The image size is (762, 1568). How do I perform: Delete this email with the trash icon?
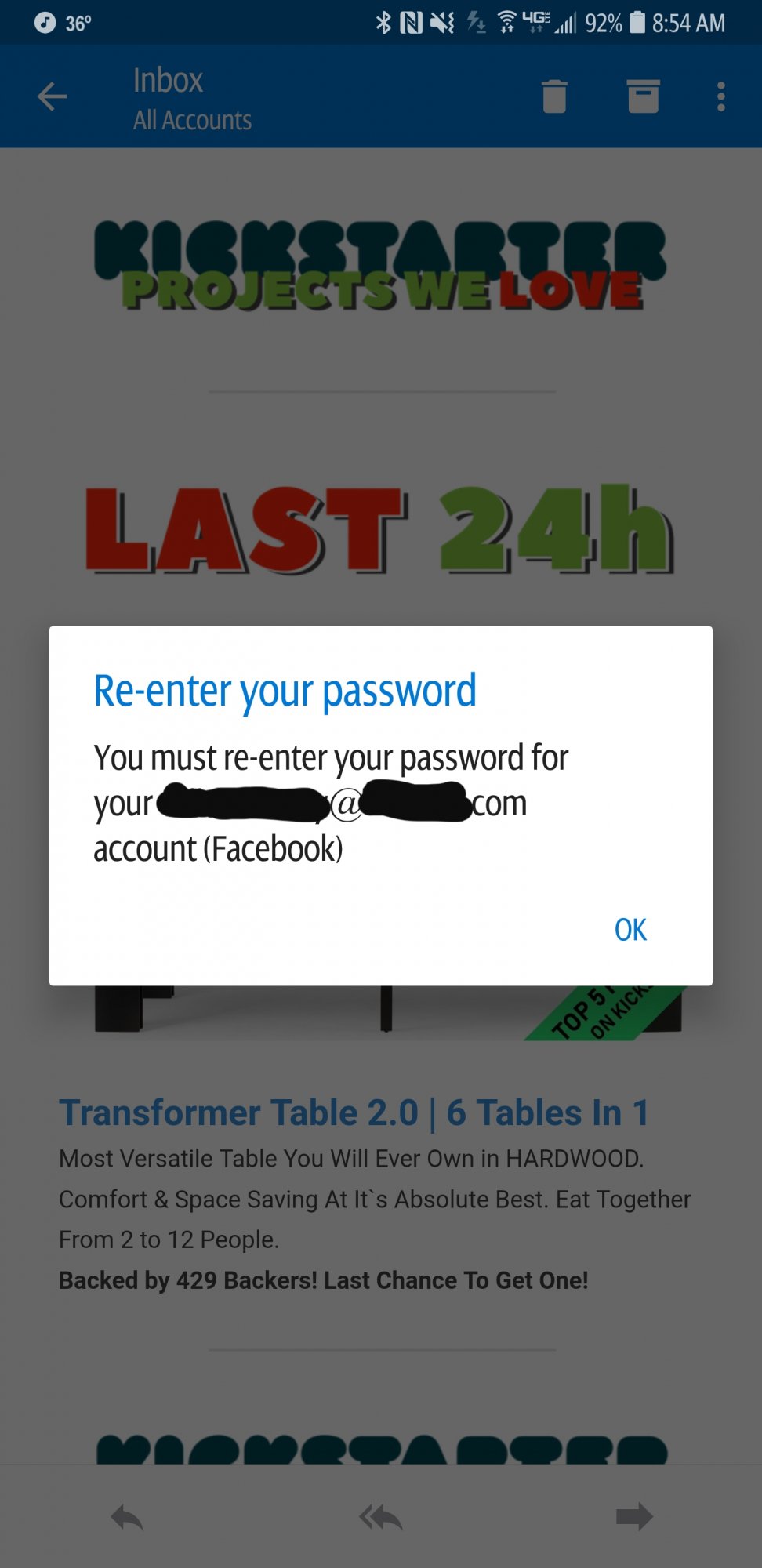554,96
